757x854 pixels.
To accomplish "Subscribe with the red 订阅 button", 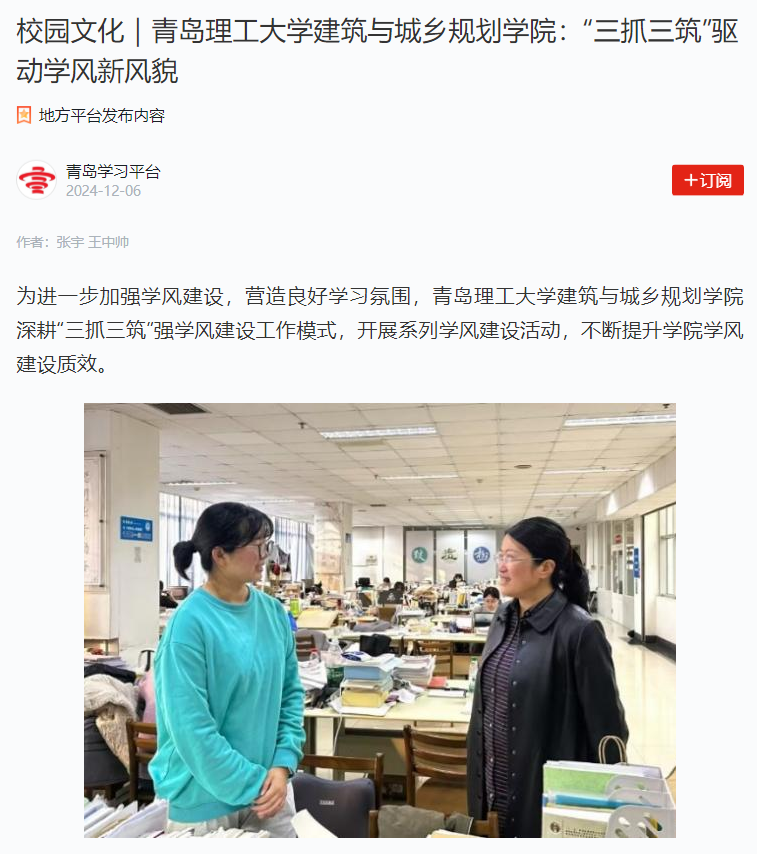I will [707, 180].
